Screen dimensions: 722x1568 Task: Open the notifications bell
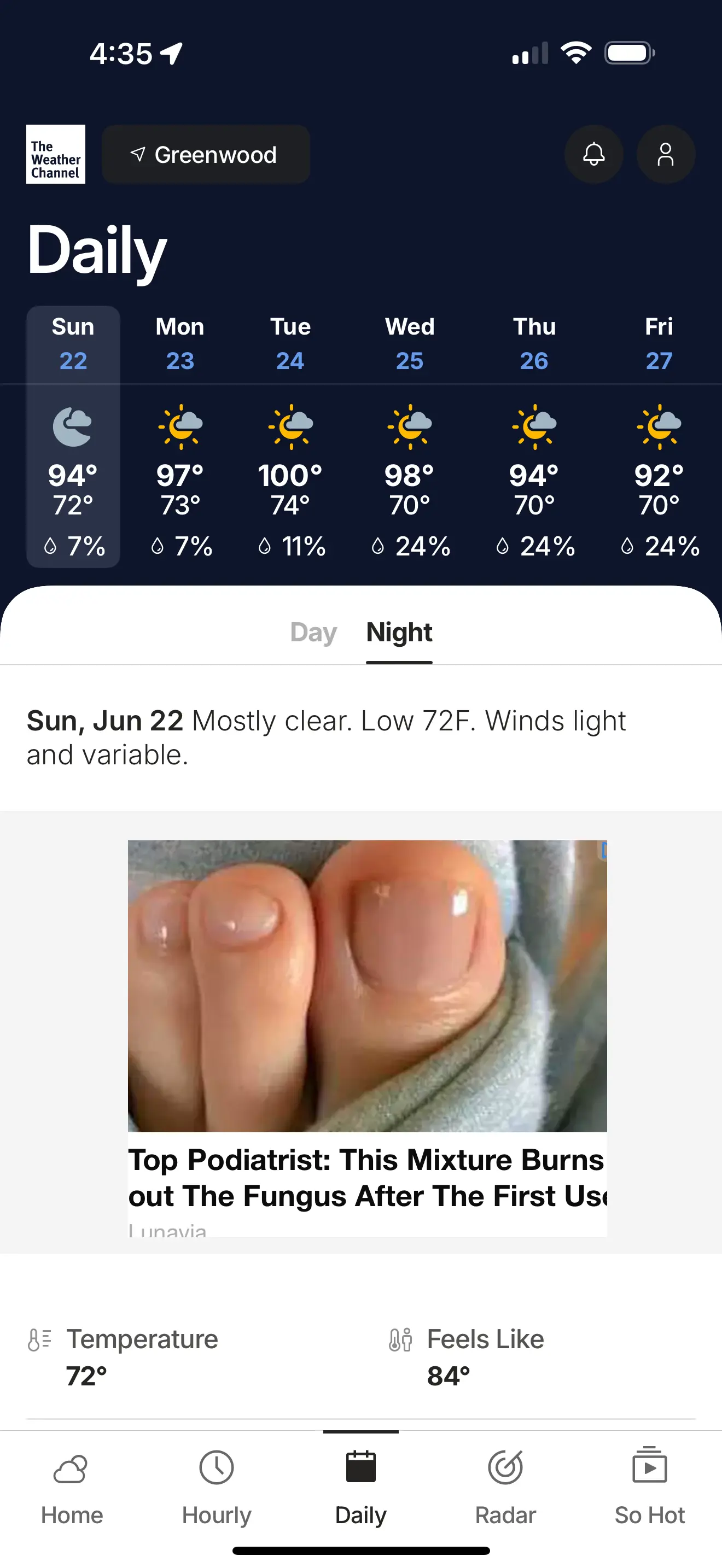[x=593, y=155]
